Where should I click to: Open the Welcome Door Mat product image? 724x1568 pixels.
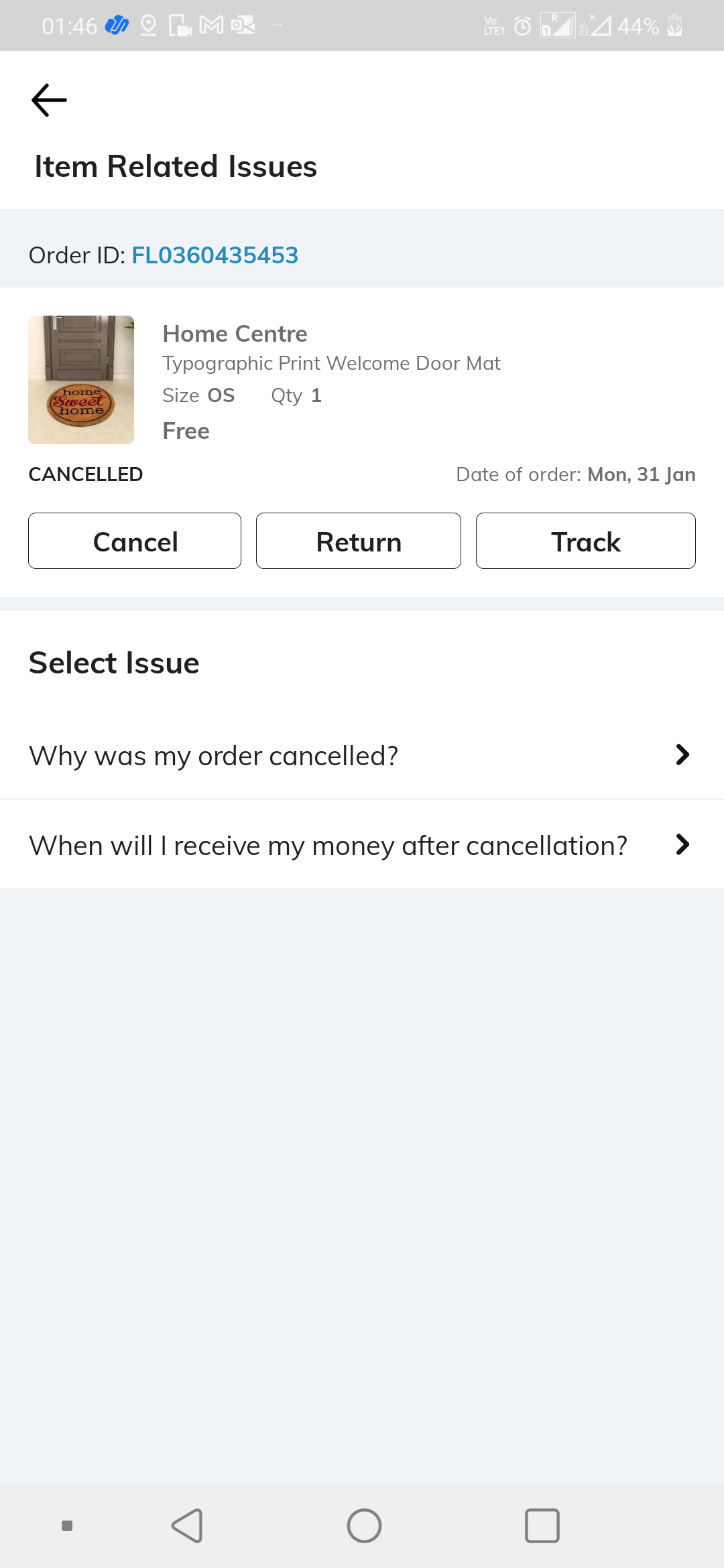[x=81, y=379]
